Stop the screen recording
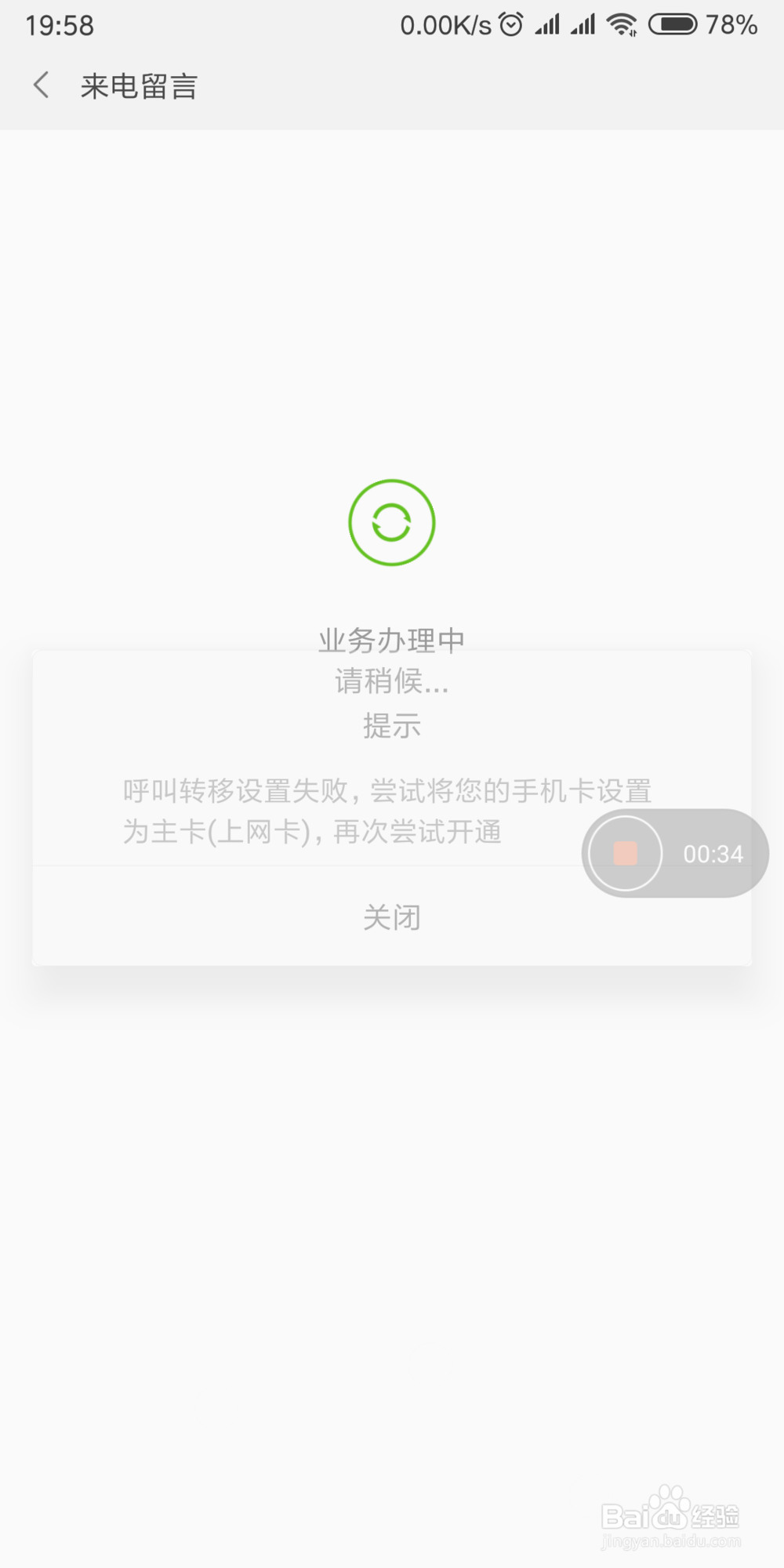Image resolution: width=784 pixels, height=1568 pixels. point(625,853)
